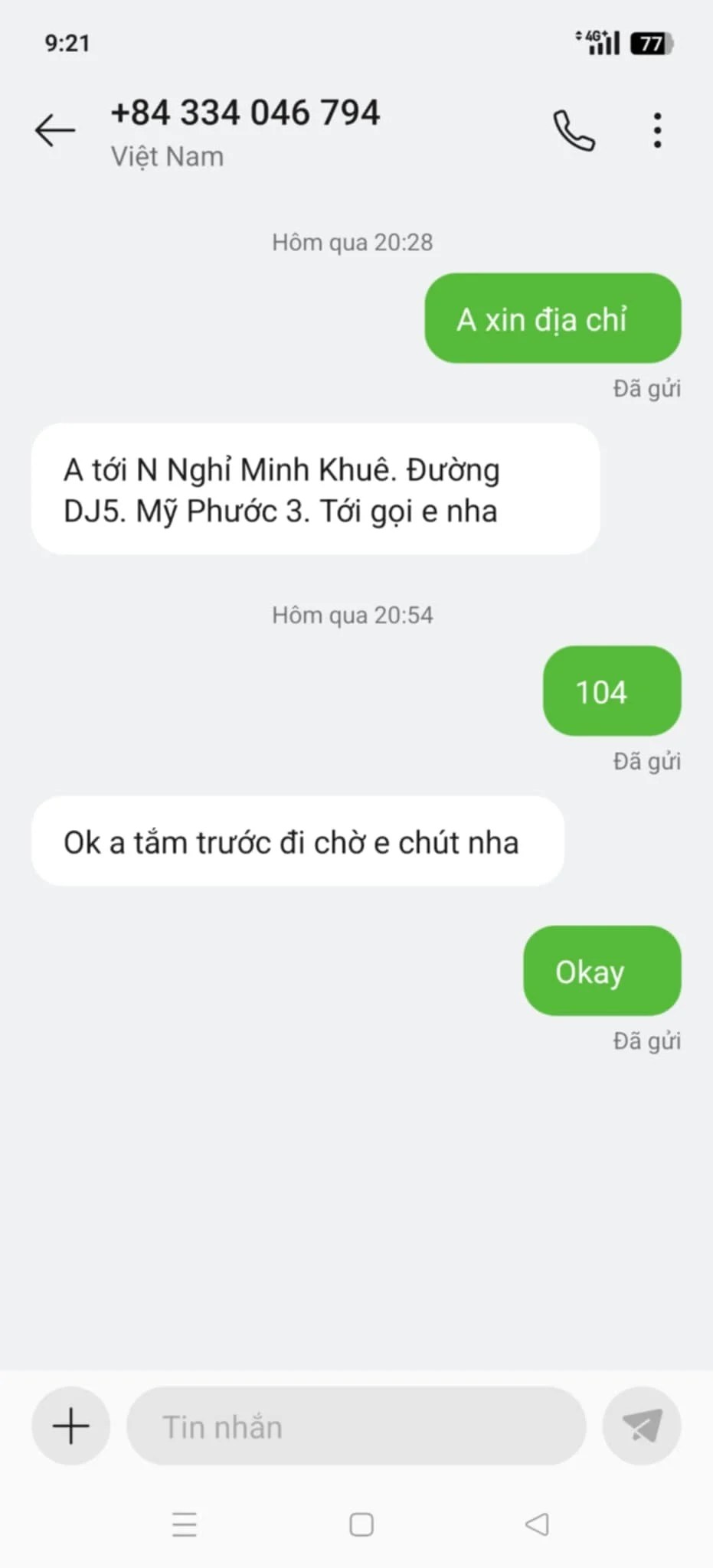Focus the Tin nhắn message field
This screenshot has height=1568, width=713.
[x=356, y=1426]
